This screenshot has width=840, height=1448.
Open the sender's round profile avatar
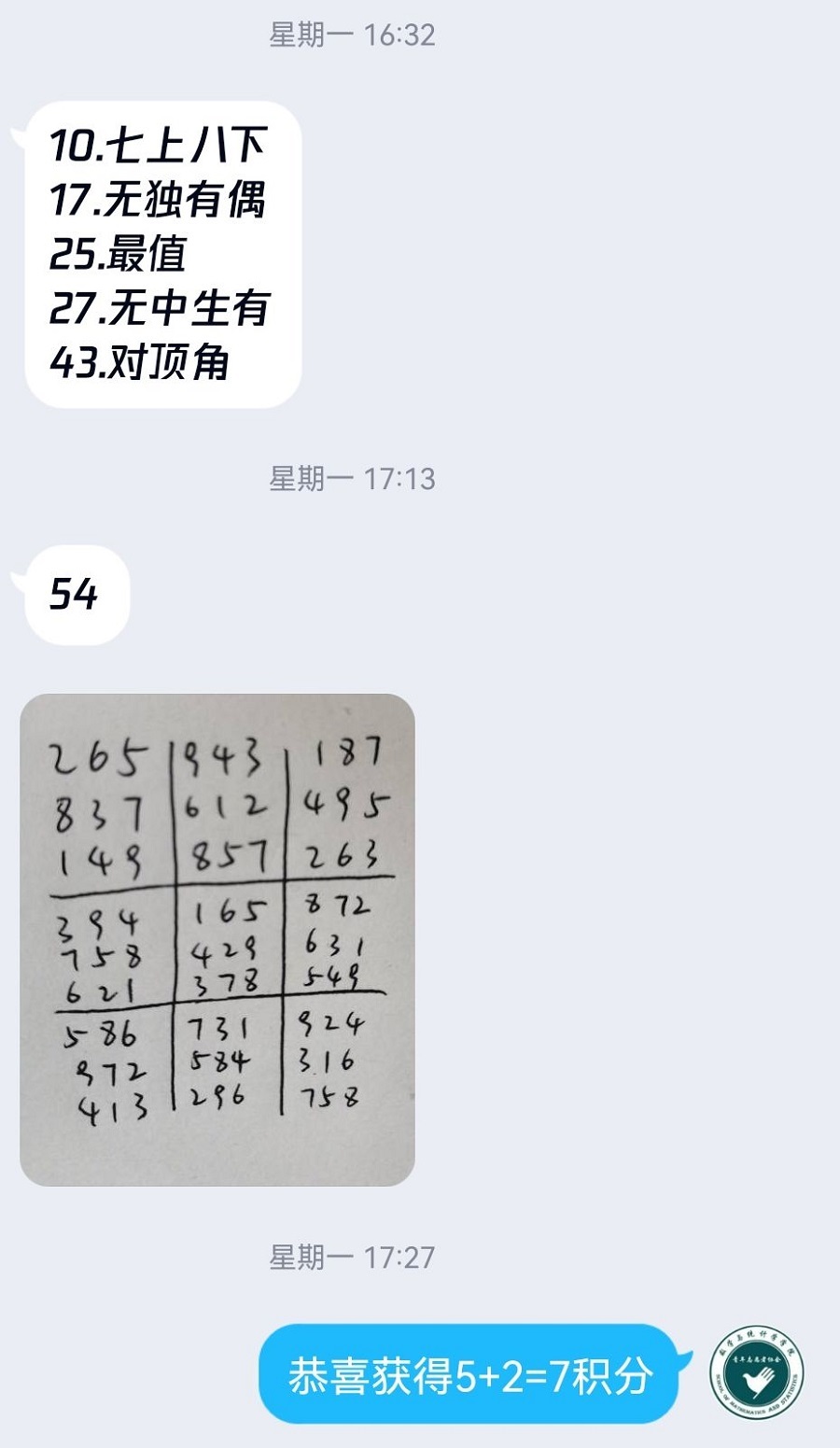pyautogui.click(x=756, y=1373)
